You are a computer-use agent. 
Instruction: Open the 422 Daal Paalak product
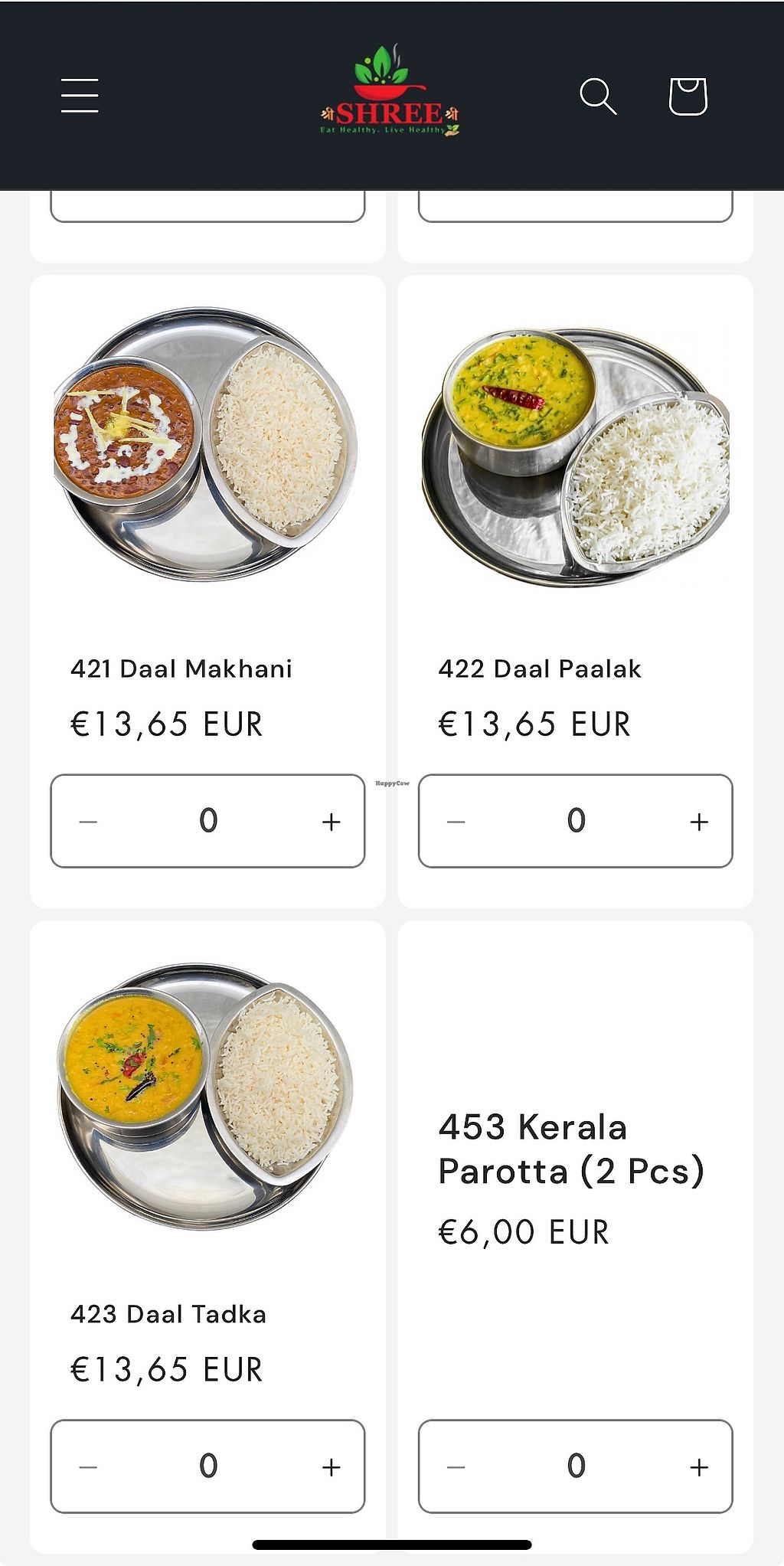[540, 669]
